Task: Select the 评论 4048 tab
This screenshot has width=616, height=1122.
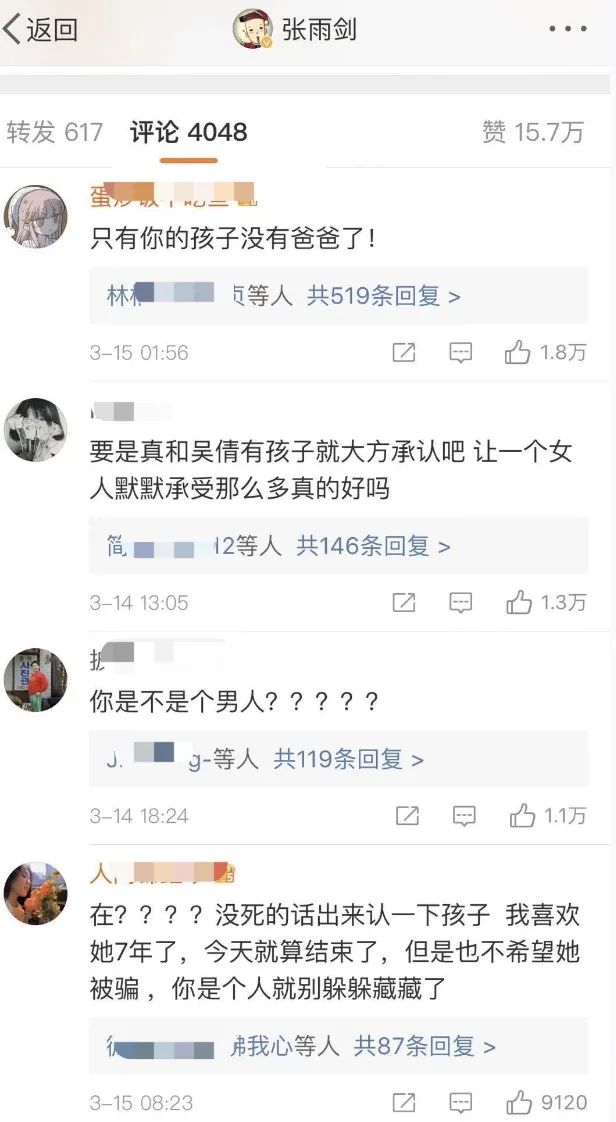Action: tap(188, 132)
